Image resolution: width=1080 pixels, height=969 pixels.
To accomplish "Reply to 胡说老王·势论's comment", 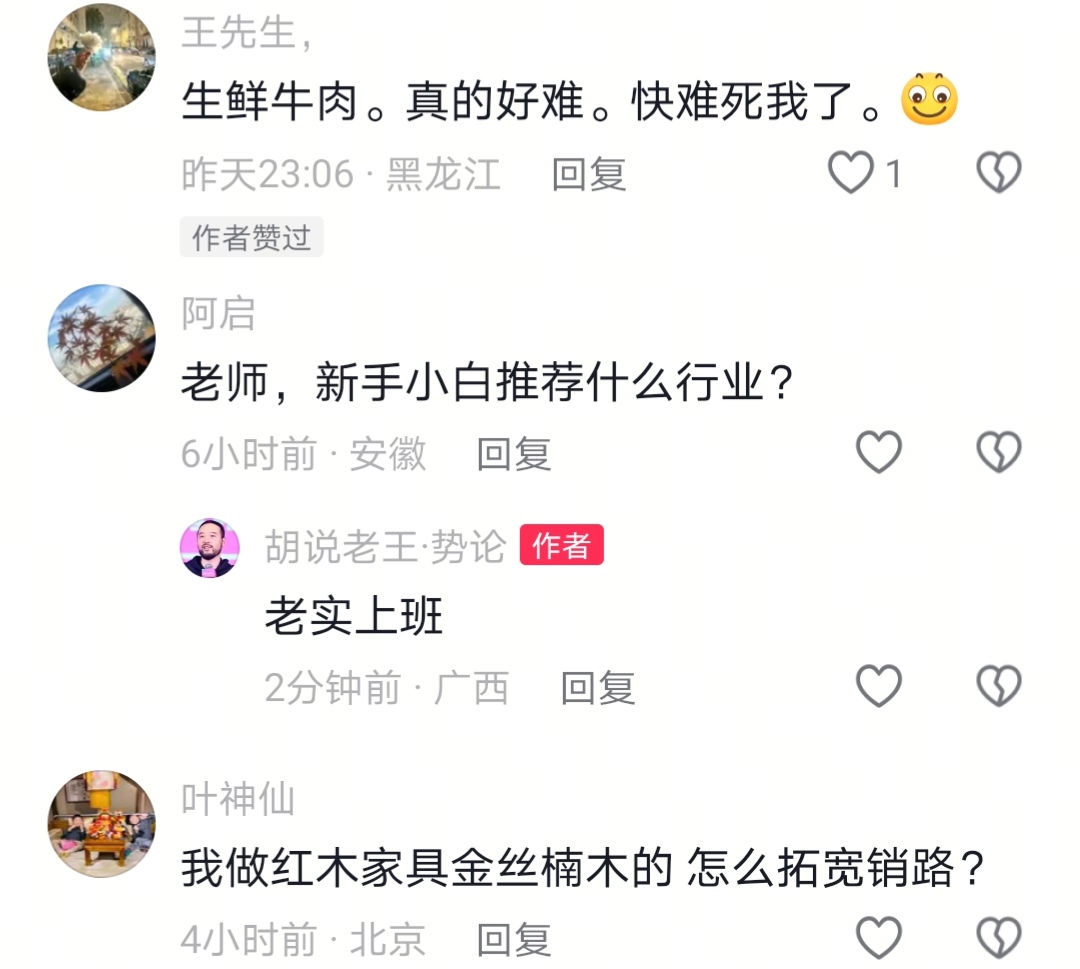I will click(597, 688).
